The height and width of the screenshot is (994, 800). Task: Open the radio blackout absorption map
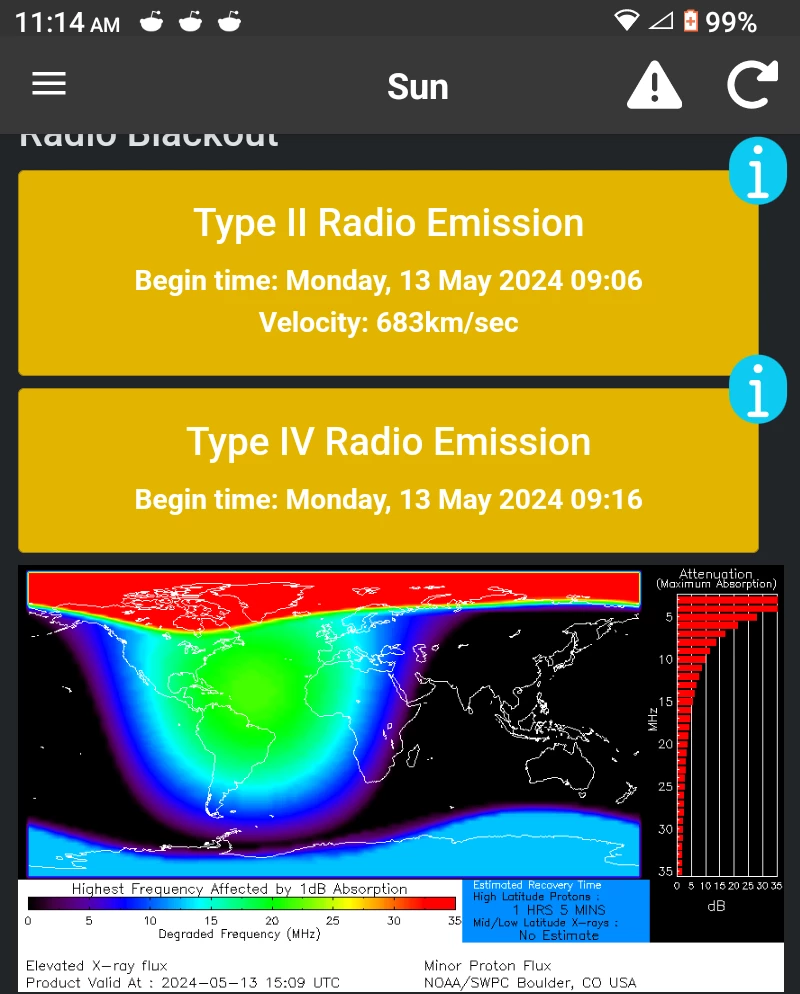pyautogui.click(x=401, y=780)
